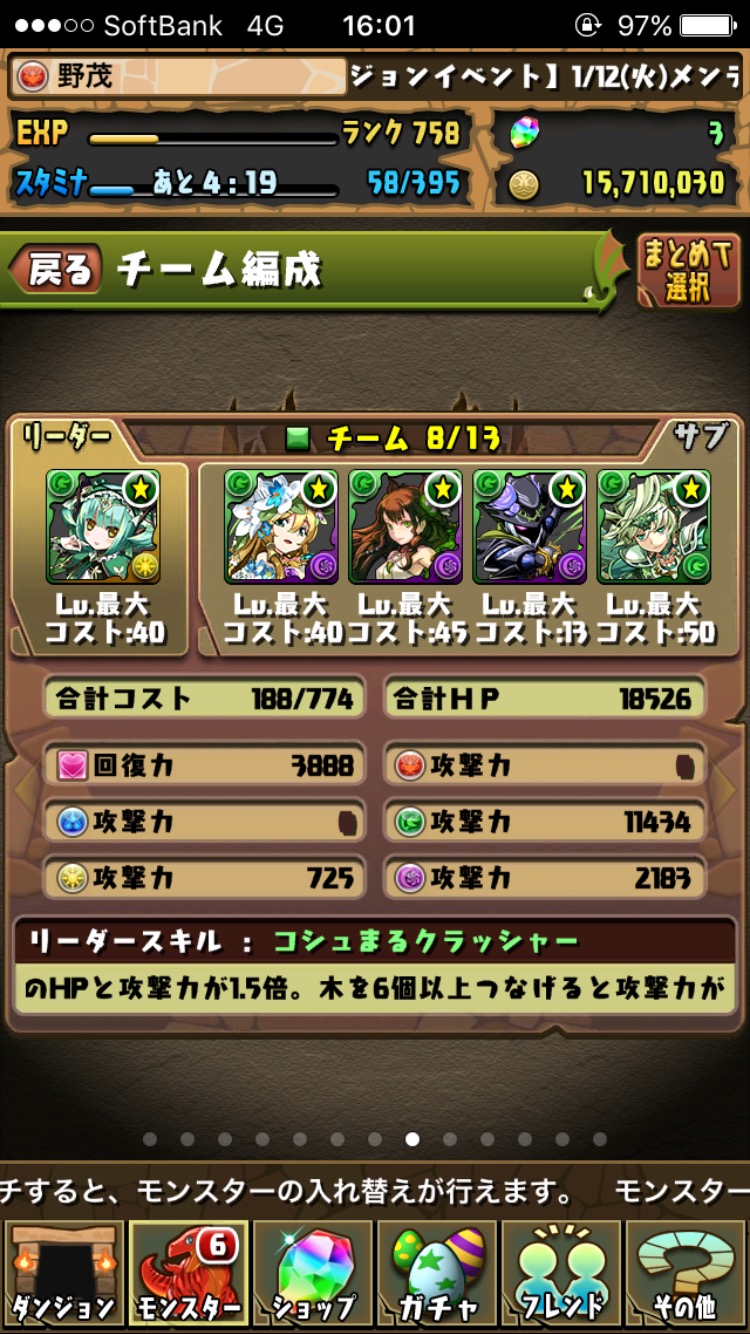
Task: Select the コスト:50 sub monster
Action: coord(653,527)
